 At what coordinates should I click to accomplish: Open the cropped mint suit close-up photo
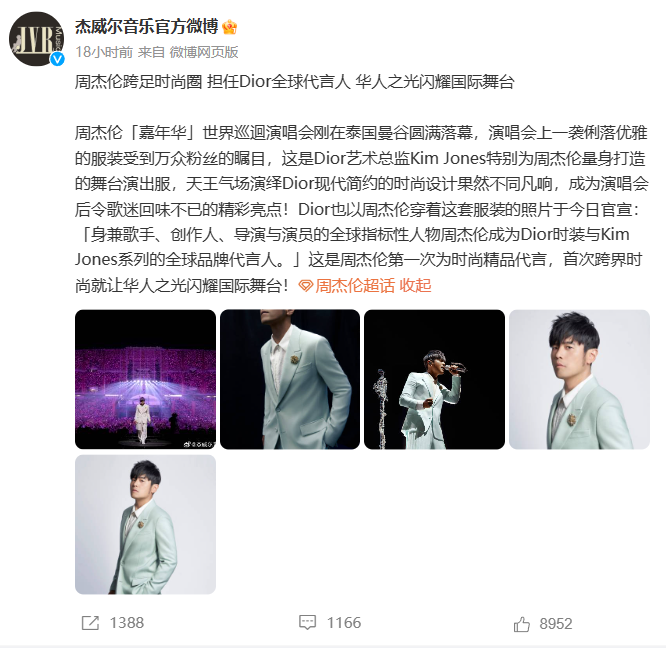[x=290, y=379]
